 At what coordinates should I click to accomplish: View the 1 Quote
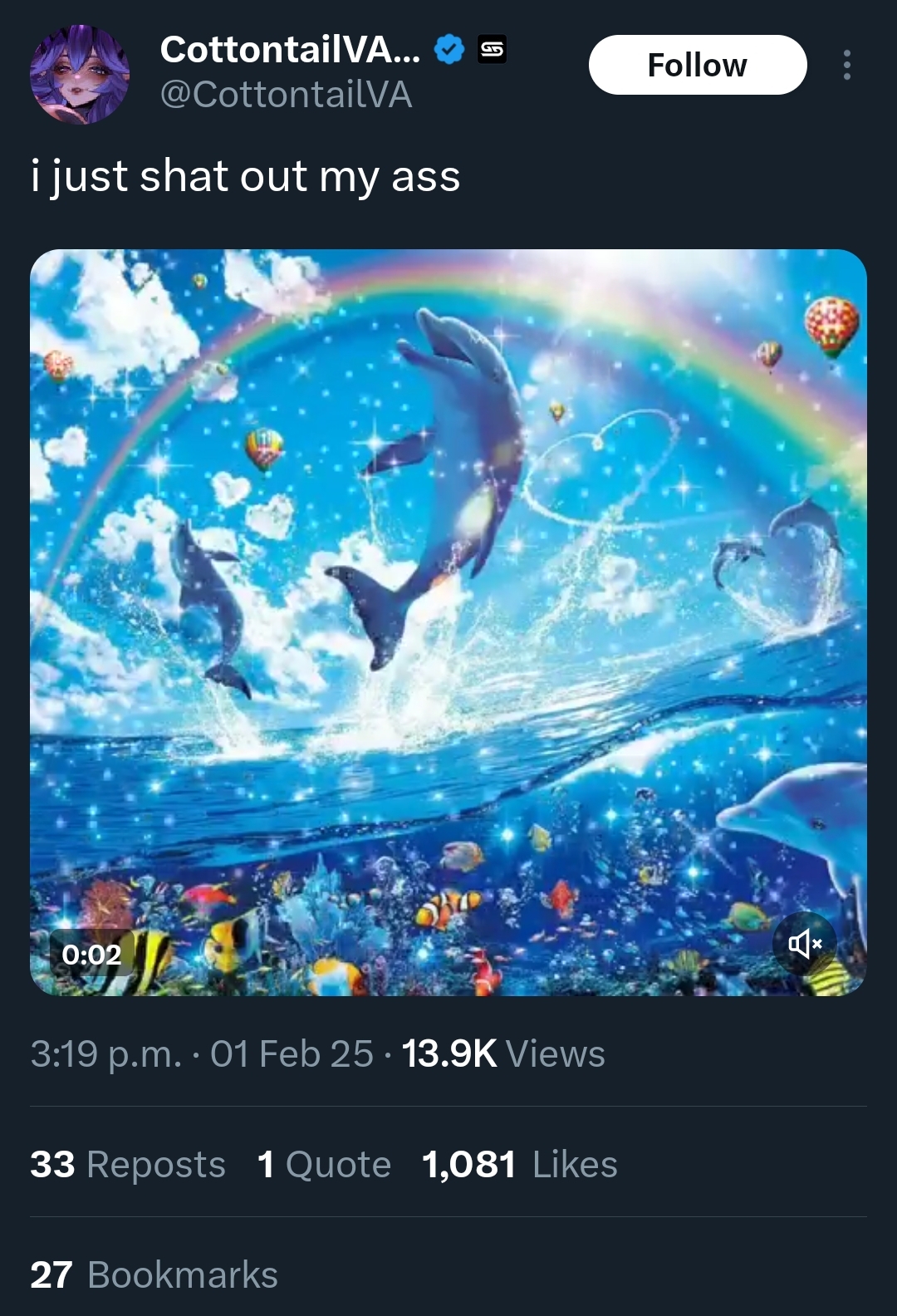324,1164
